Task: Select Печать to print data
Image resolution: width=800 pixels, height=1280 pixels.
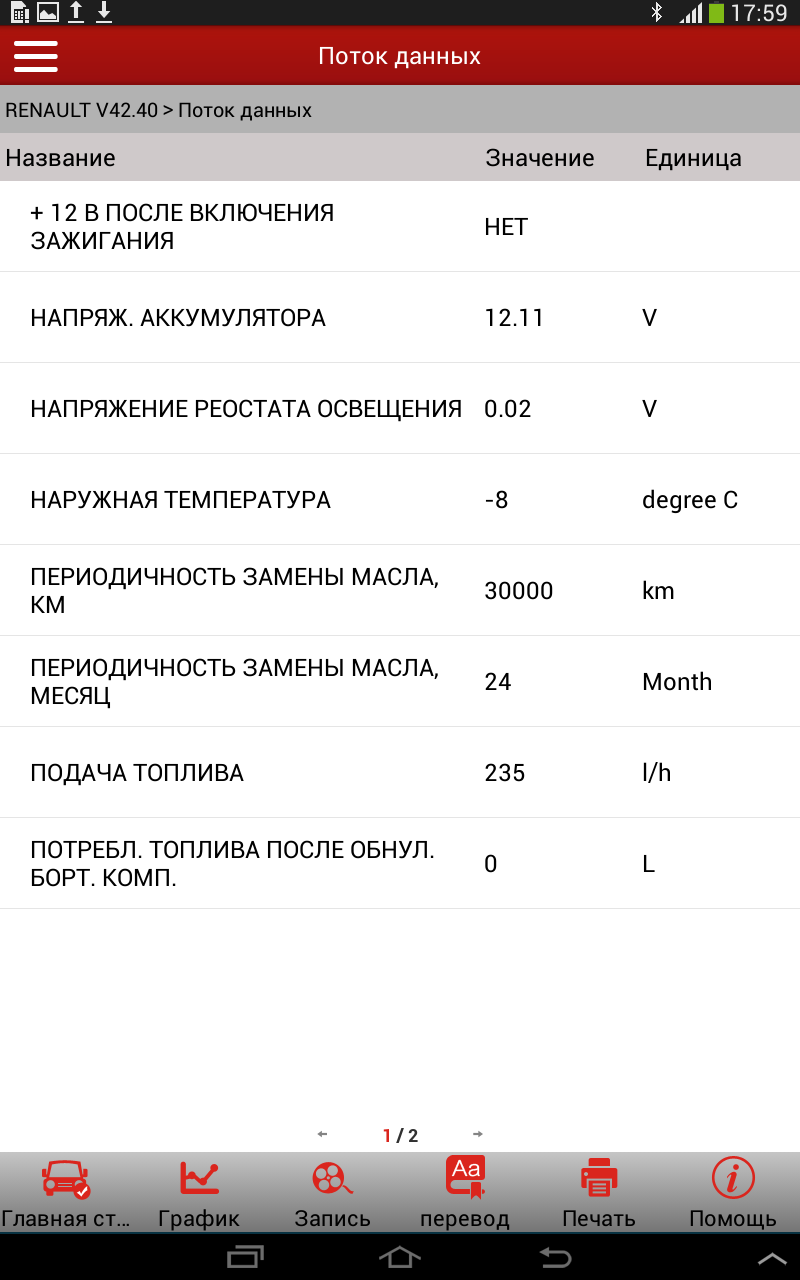Action: (599, 1194)
